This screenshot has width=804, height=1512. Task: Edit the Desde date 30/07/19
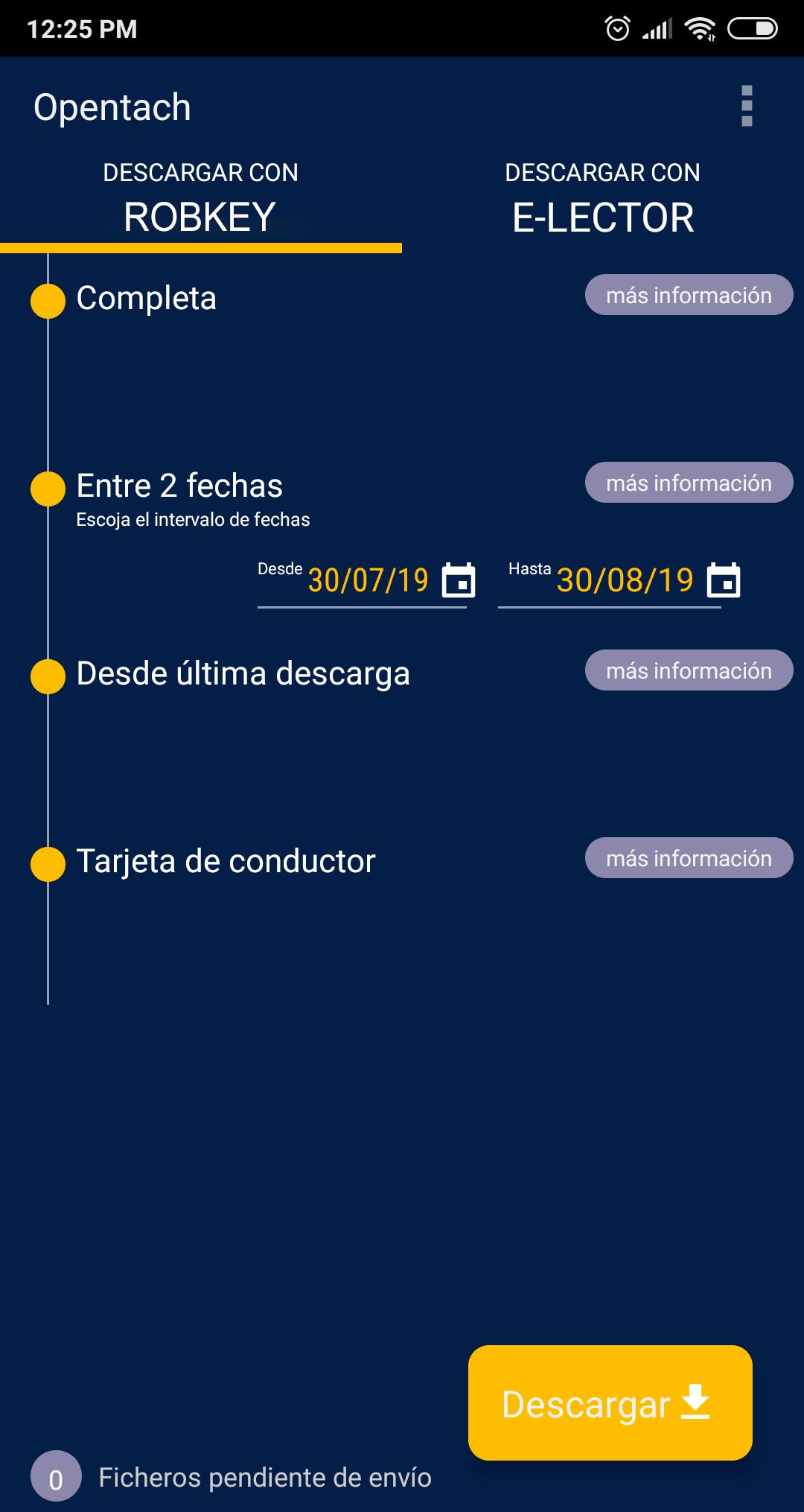(x=368, y=581)
